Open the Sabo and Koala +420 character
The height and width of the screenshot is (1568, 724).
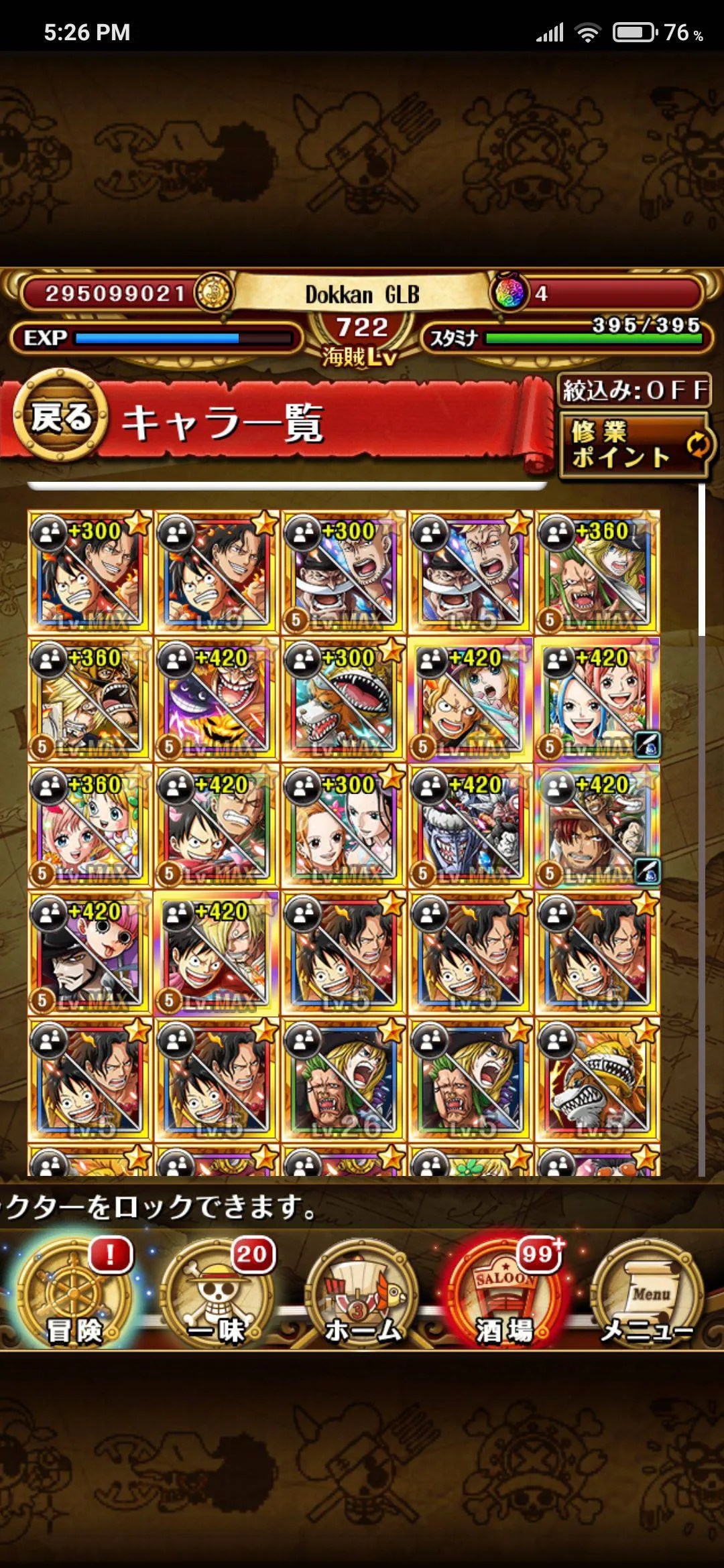470,700
